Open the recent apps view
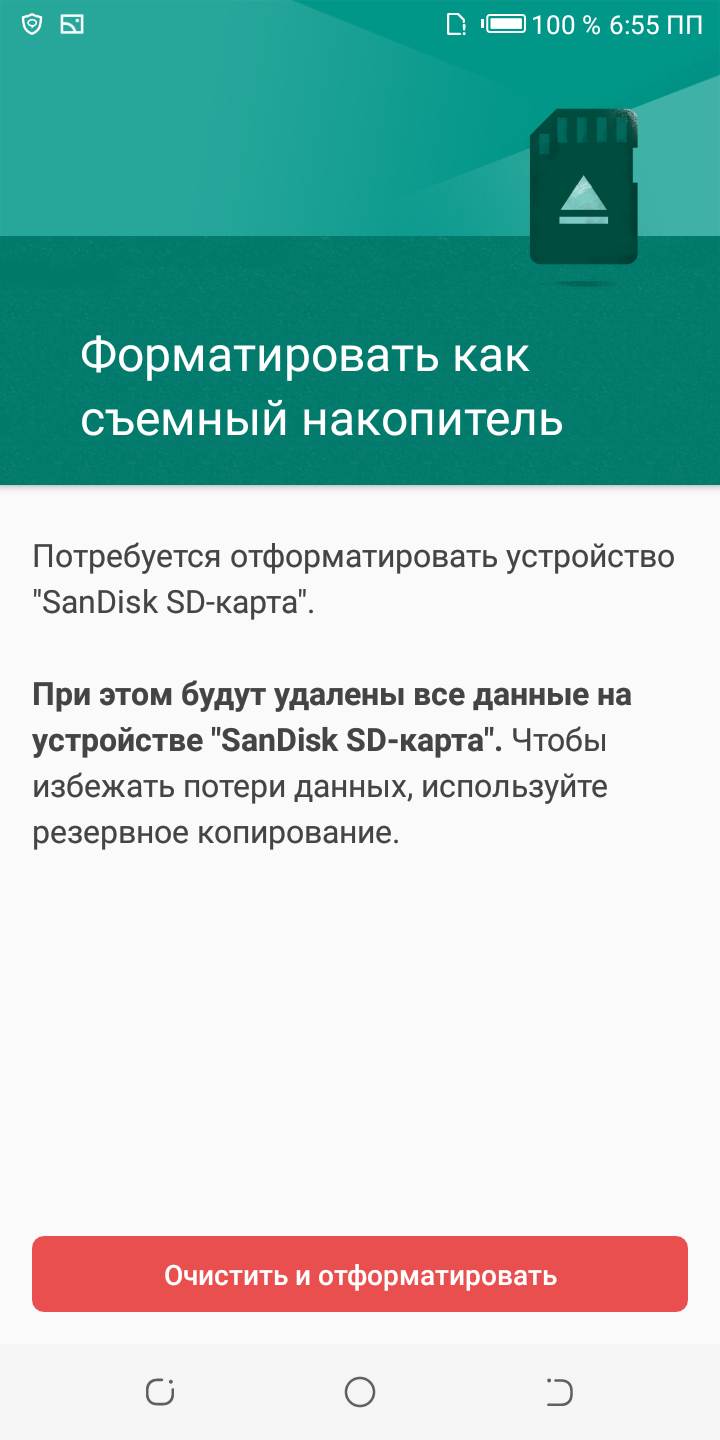Image resolution: width=720 pixels, height=1440 pixels. tap(160, 1391)
